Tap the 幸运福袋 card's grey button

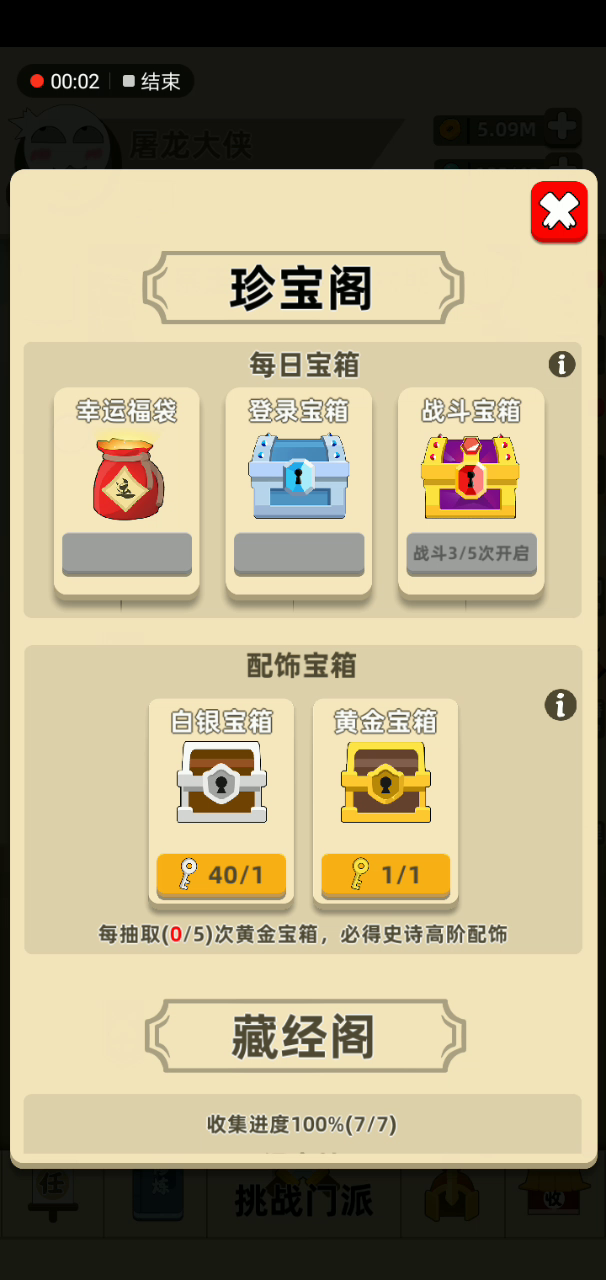pyautogui.click(x=127, y=554)
